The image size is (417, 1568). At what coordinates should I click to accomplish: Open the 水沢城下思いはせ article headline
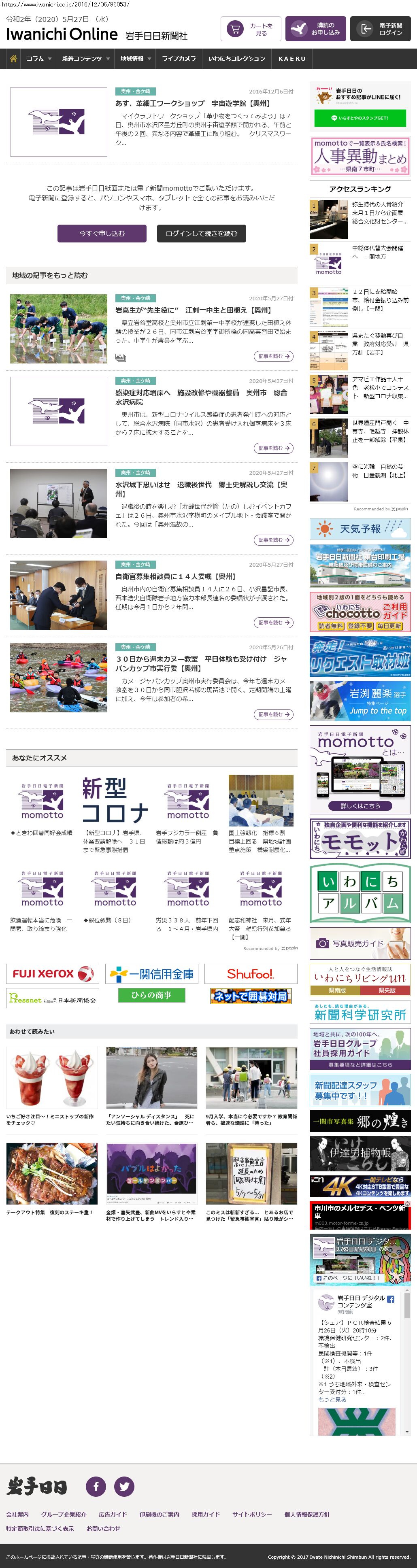[x=201, y=489]
